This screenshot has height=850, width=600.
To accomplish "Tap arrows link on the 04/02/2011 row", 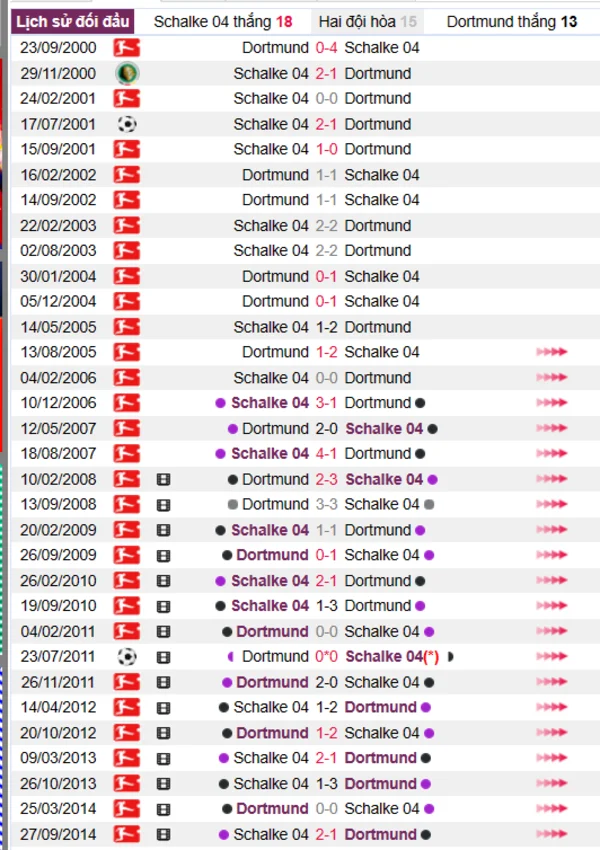I will click(552, 631).
